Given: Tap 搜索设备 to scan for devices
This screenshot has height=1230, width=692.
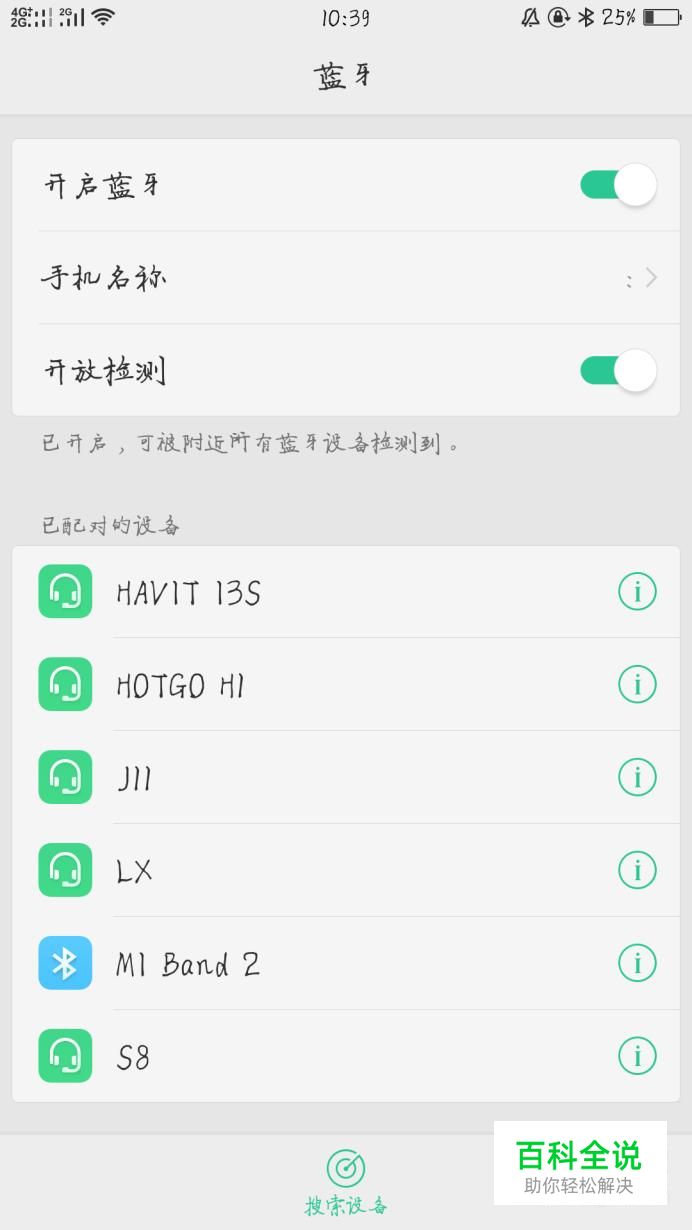Looking at the screenshot, I should 346,1182.
